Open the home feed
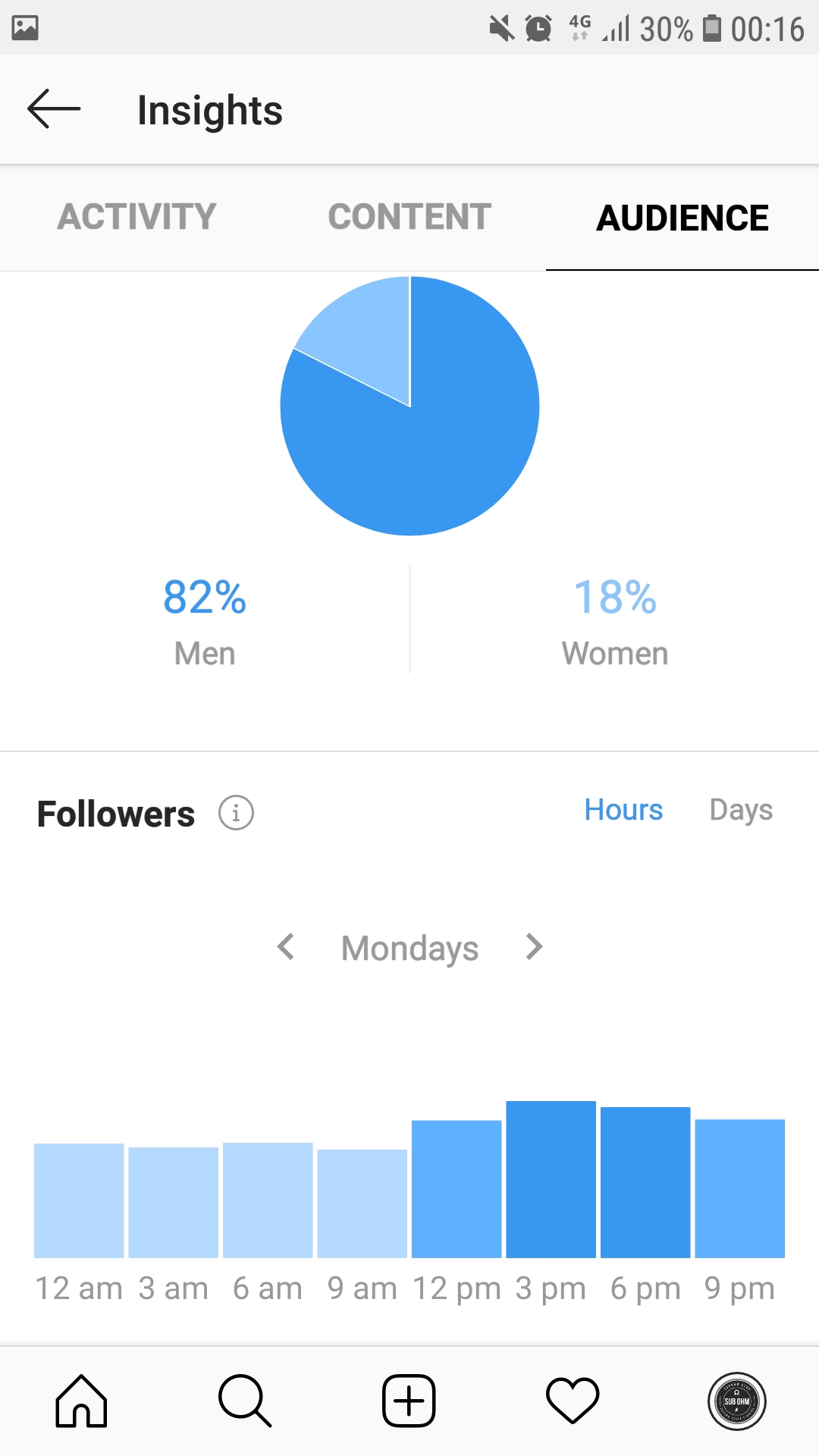Image resolution: width=819 pixels, height=1456 pixels. click(x=81, y=1401)
